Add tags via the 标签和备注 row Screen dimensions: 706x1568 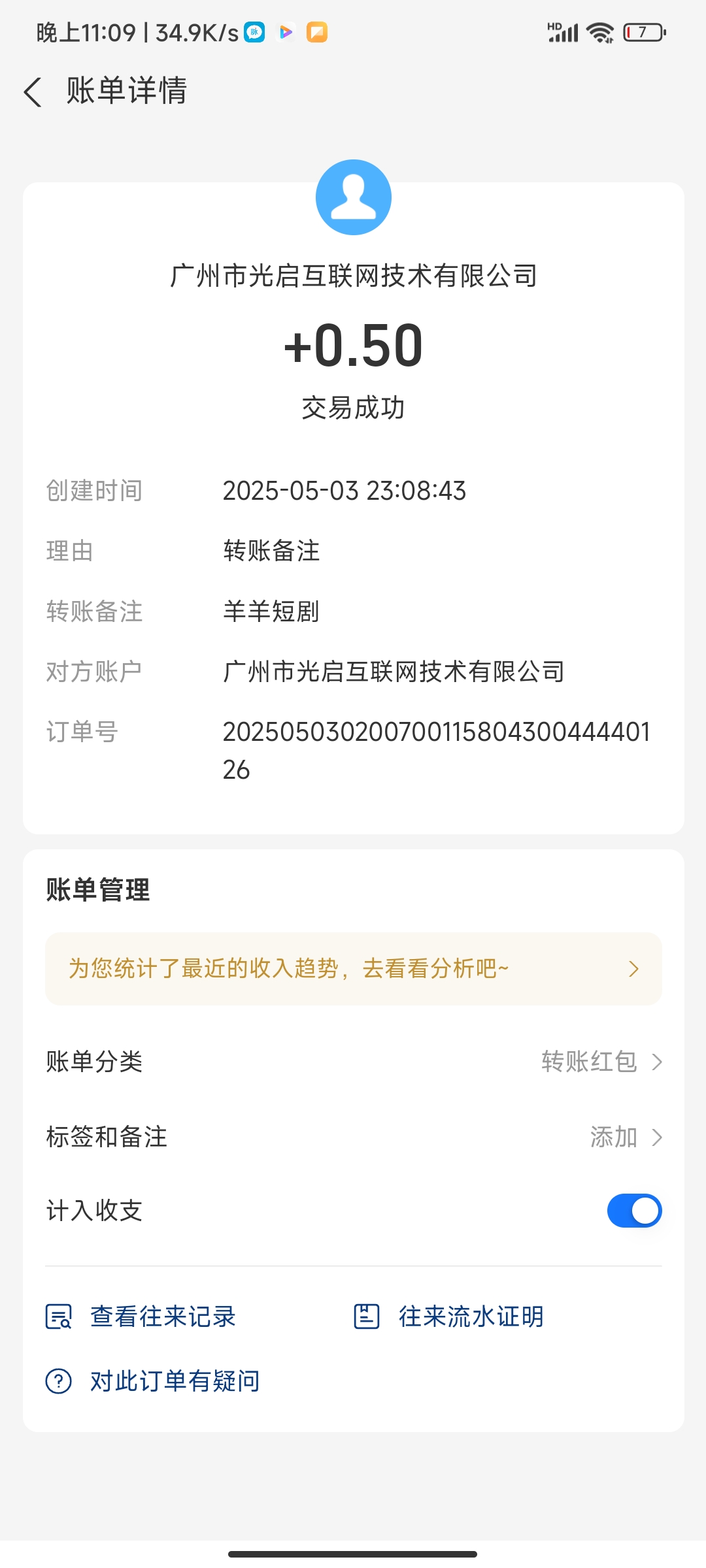coord(353,1137)
